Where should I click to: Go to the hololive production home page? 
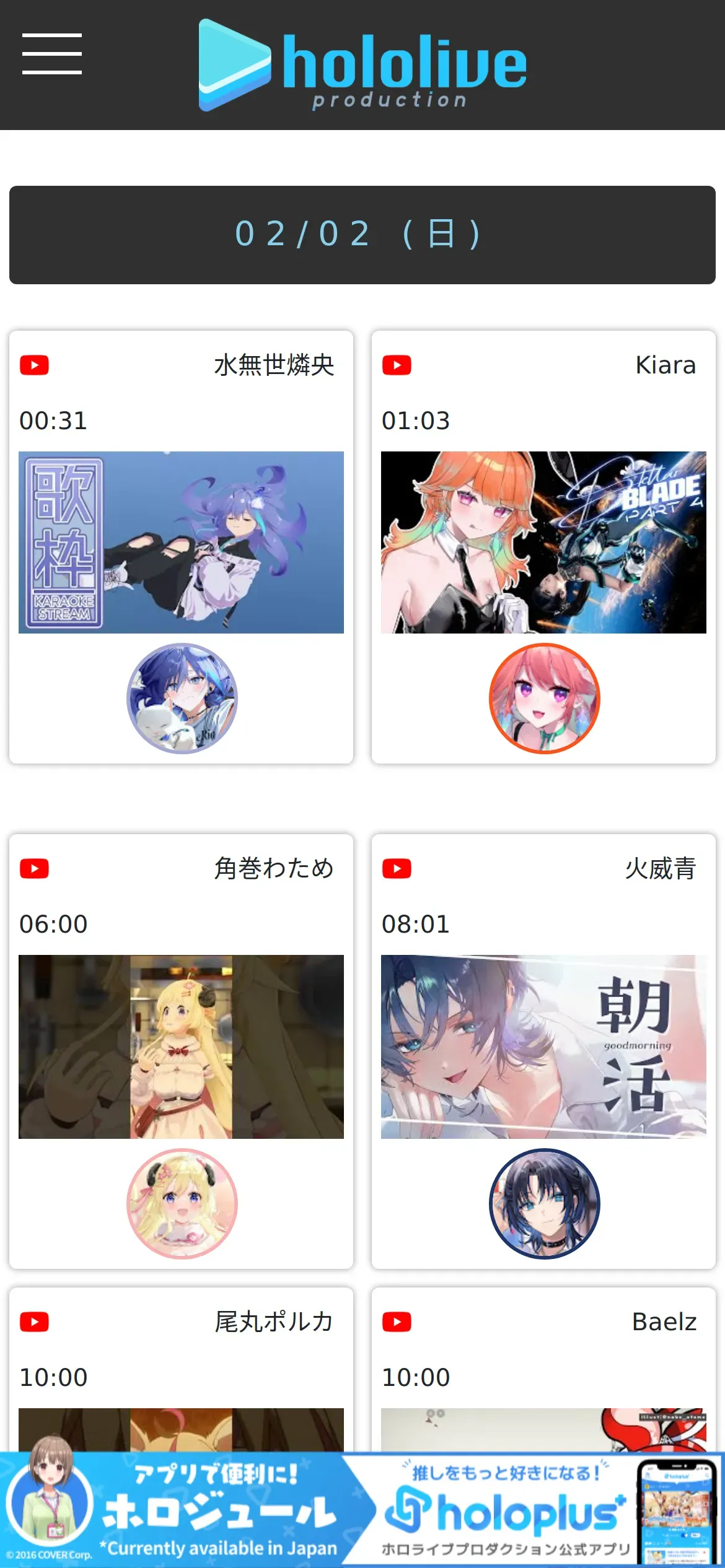[x=362, y=65]
